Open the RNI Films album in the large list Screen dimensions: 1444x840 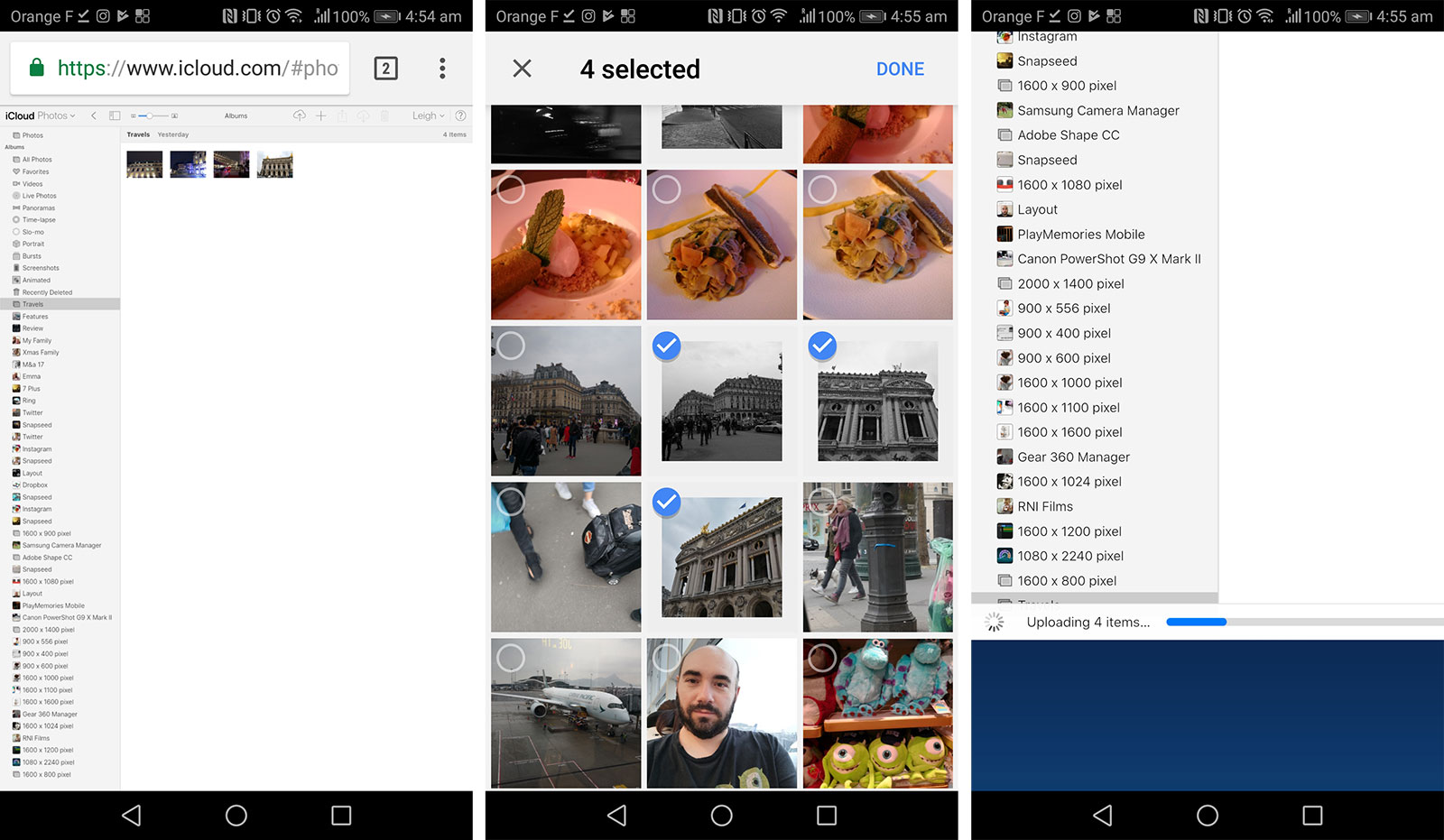click(1044, 507)
